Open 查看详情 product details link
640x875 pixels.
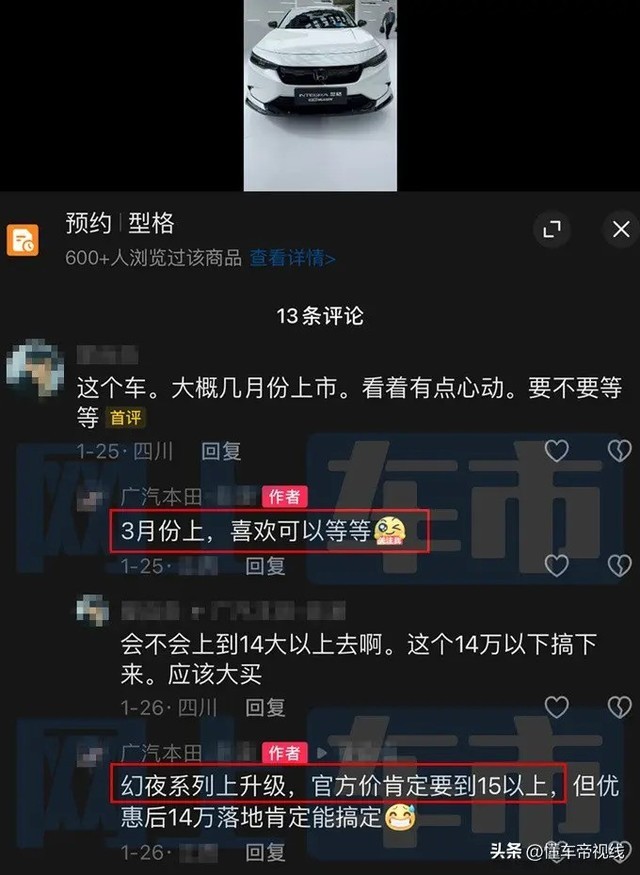[292, 258]
